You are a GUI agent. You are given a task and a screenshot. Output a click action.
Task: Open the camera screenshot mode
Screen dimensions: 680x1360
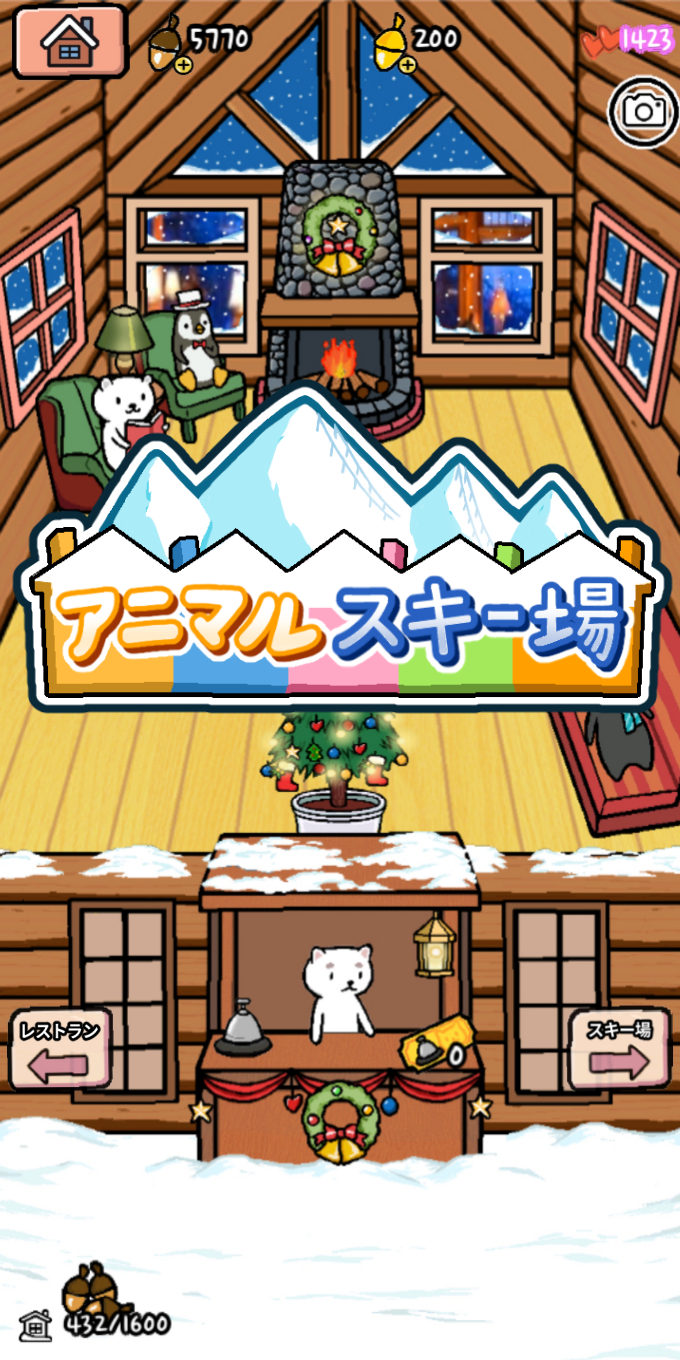(x=643, y=111)
